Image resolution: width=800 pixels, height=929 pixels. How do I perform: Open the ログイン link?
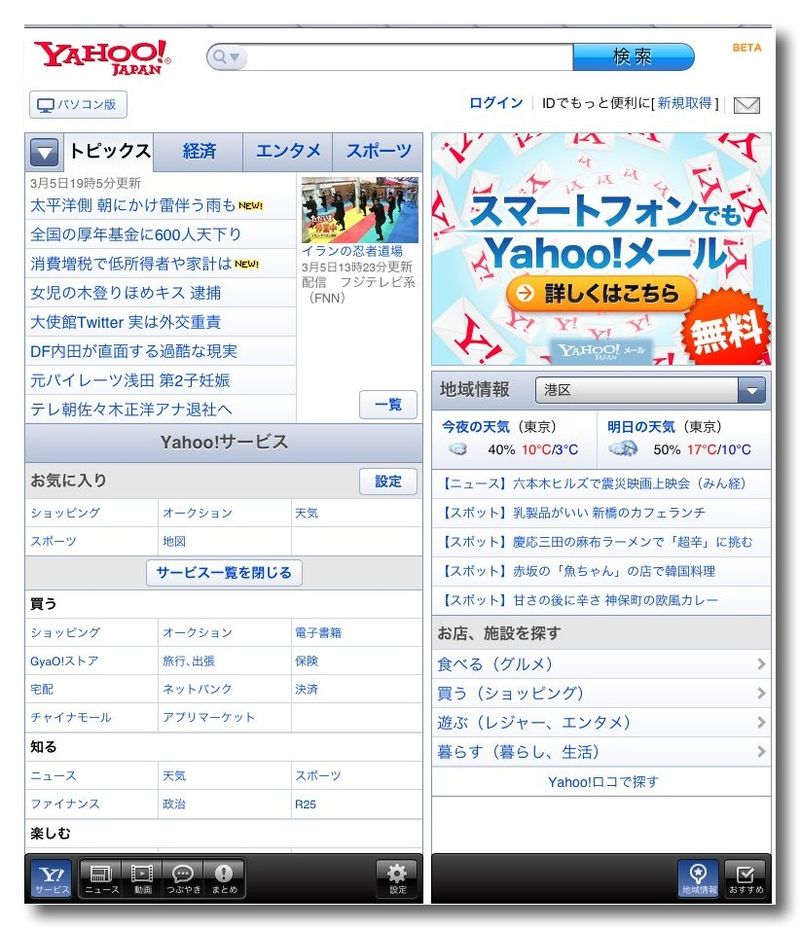click(496, 103)
